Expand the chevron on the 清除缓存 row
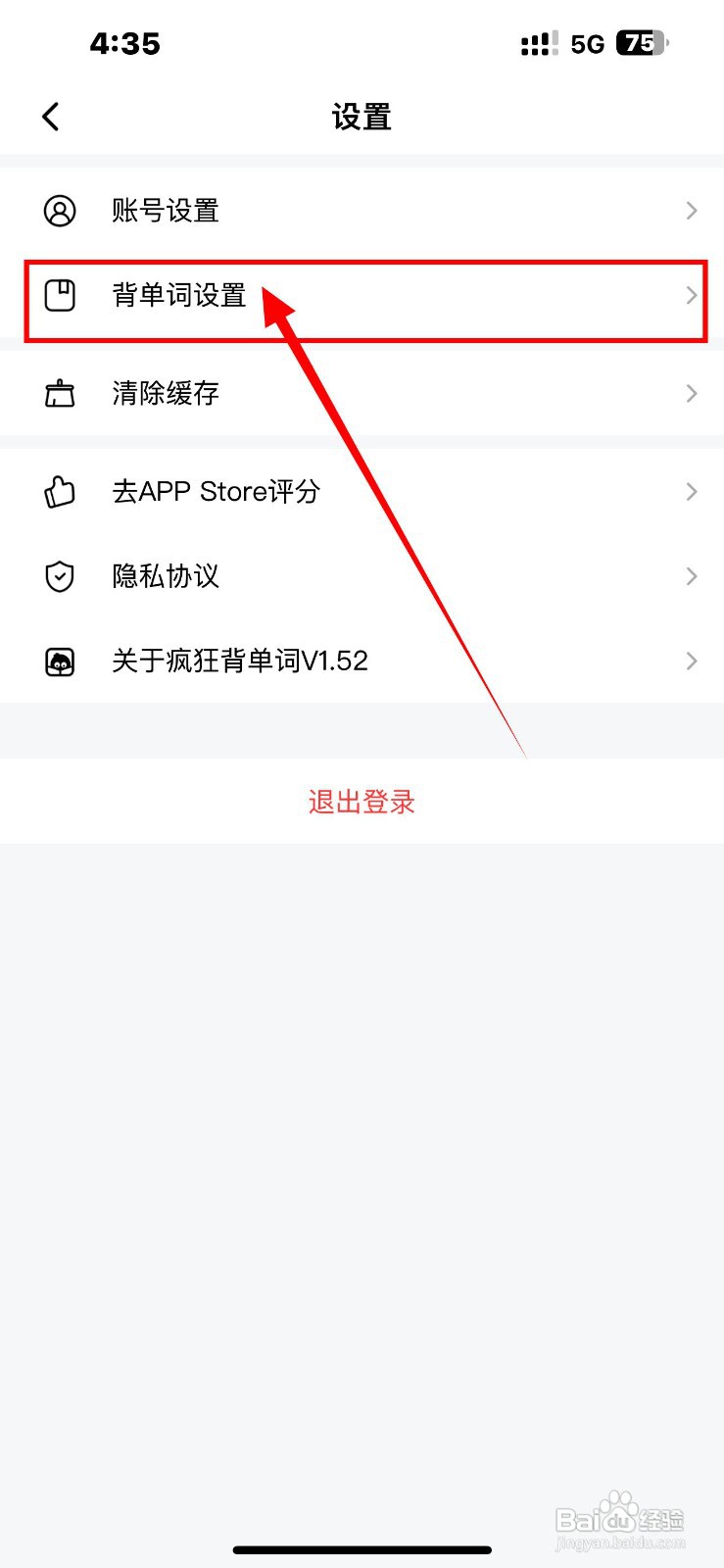Image resolution: width=724 pixels, height=1568 pixels. click(692, 393)
